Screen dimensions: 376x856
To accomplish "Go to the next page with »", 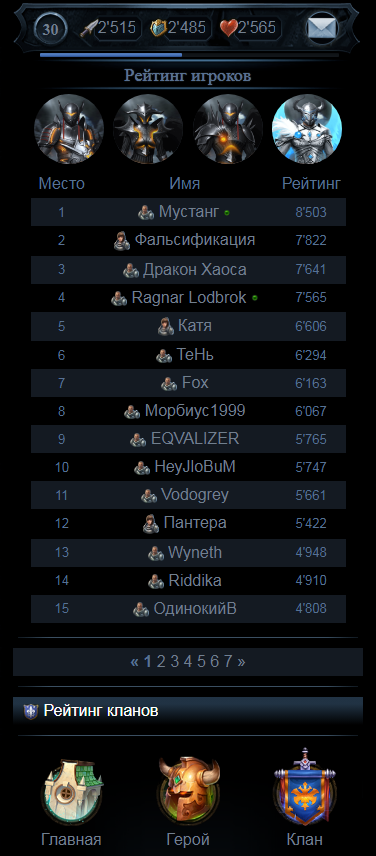I will [x=241, y=662].
